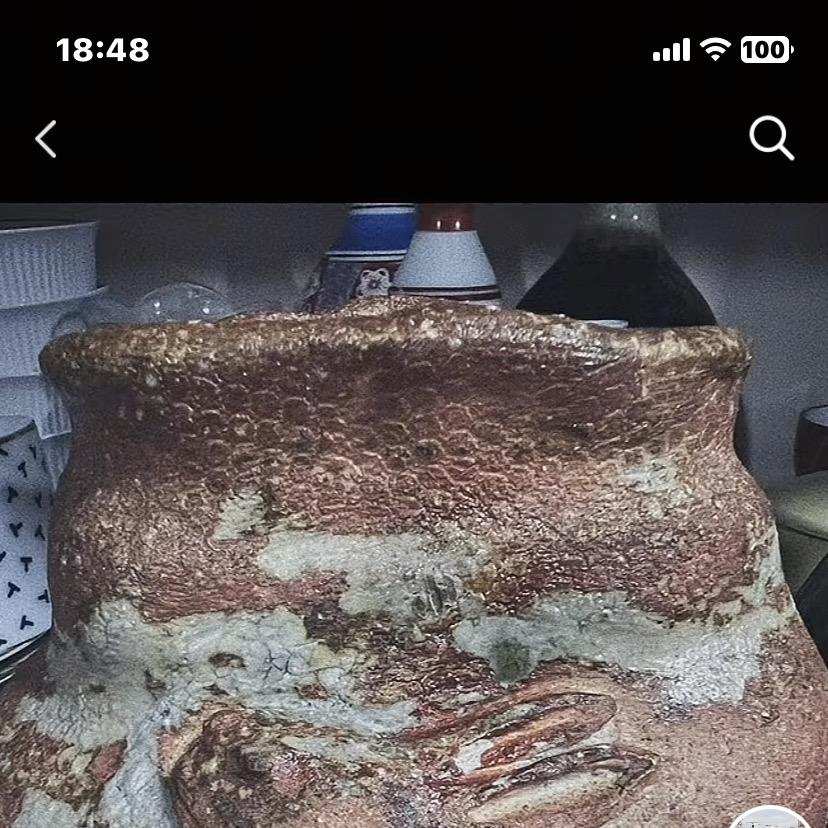Open search with the magnifier icon
828x828 pixels.
point(771,138)
